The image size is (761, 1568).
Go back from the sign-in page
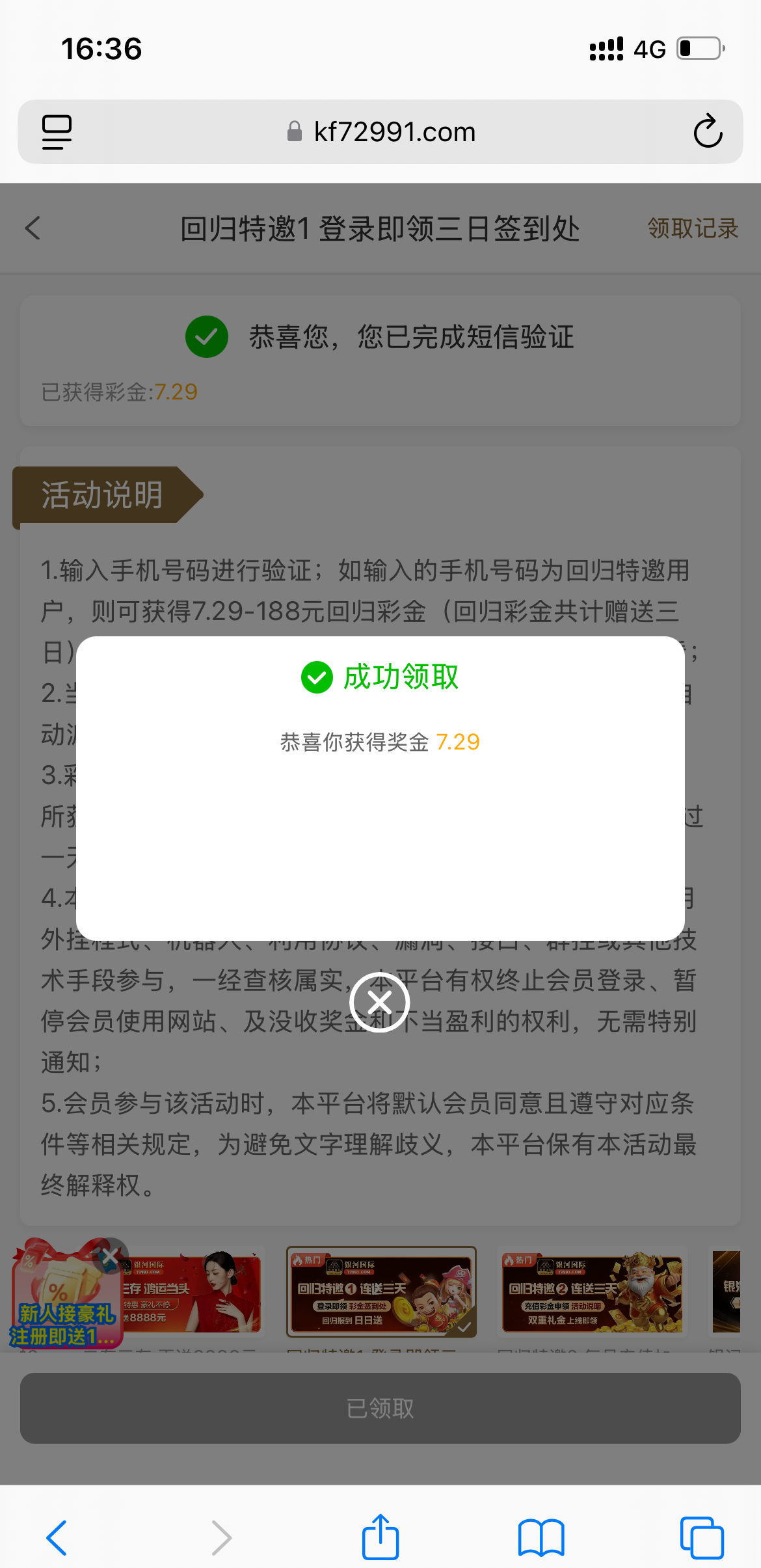tap(33, 228)
